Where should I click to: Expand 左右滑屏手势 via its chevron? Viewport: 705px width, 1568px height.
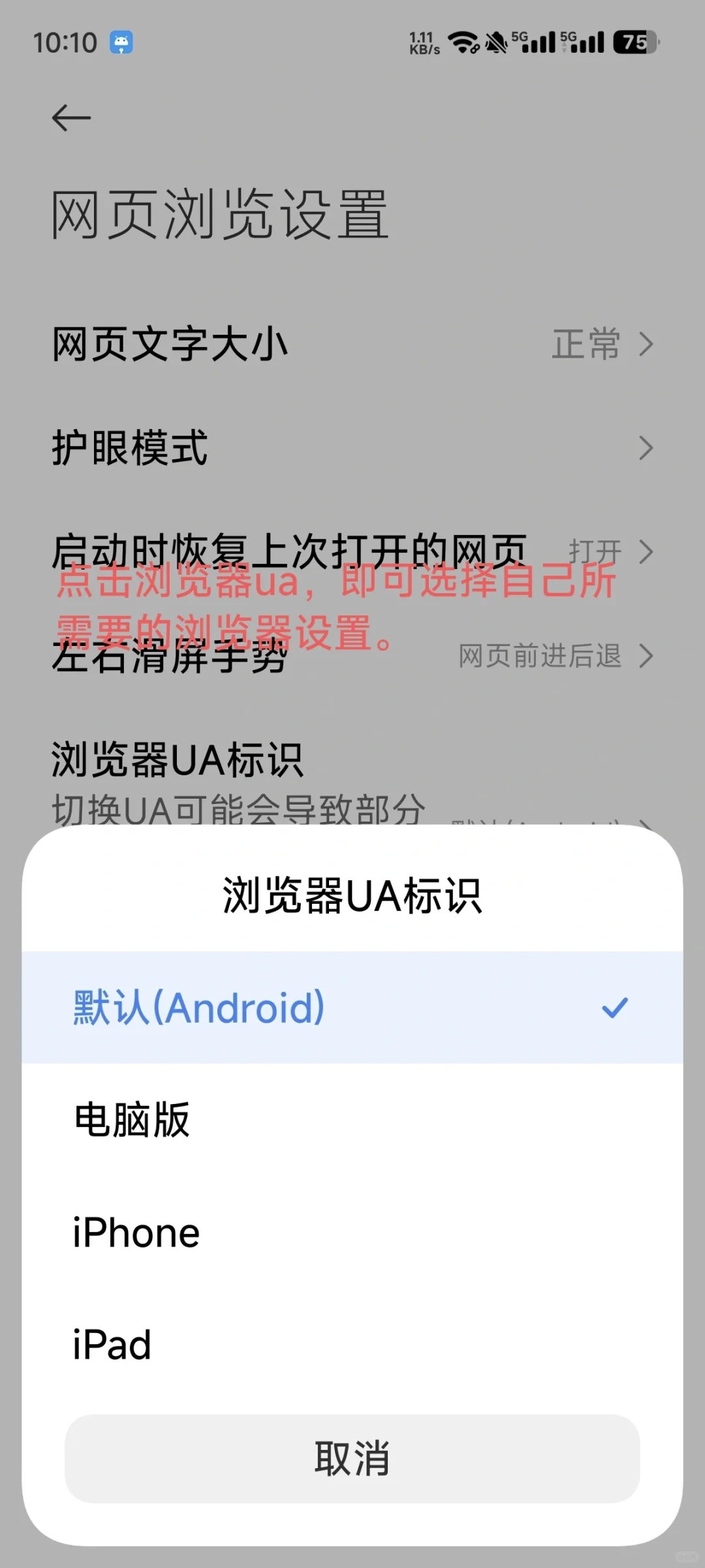646,658
